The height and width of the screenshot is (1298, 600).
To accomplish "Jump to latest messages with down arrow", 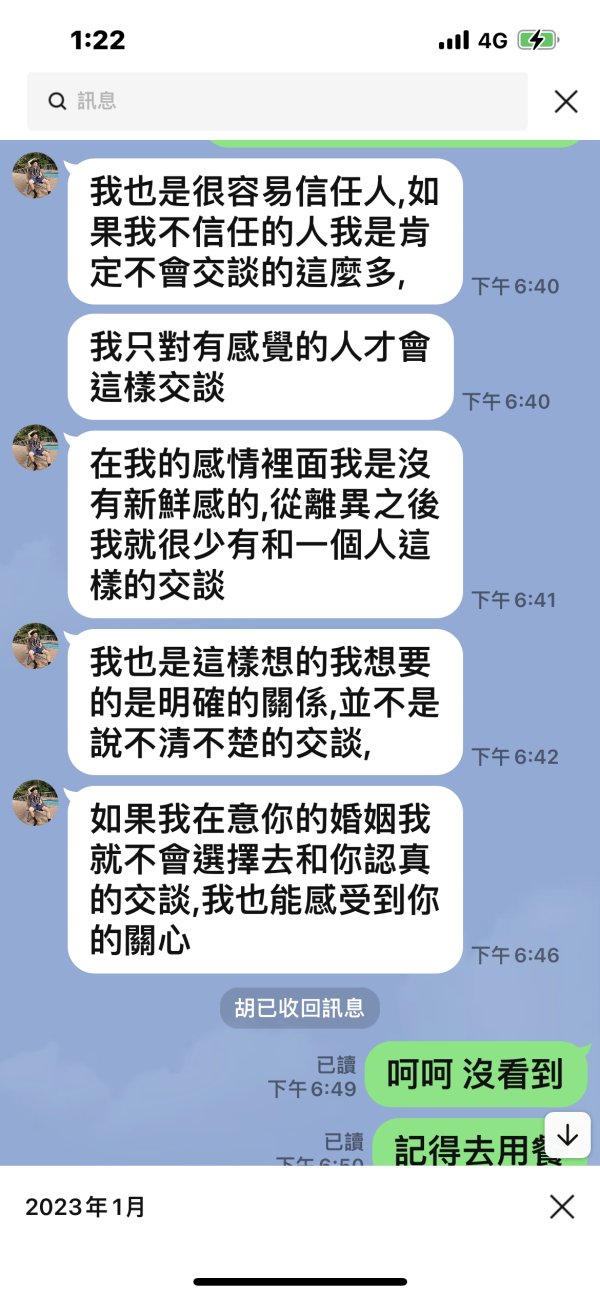I will 567,1135.
